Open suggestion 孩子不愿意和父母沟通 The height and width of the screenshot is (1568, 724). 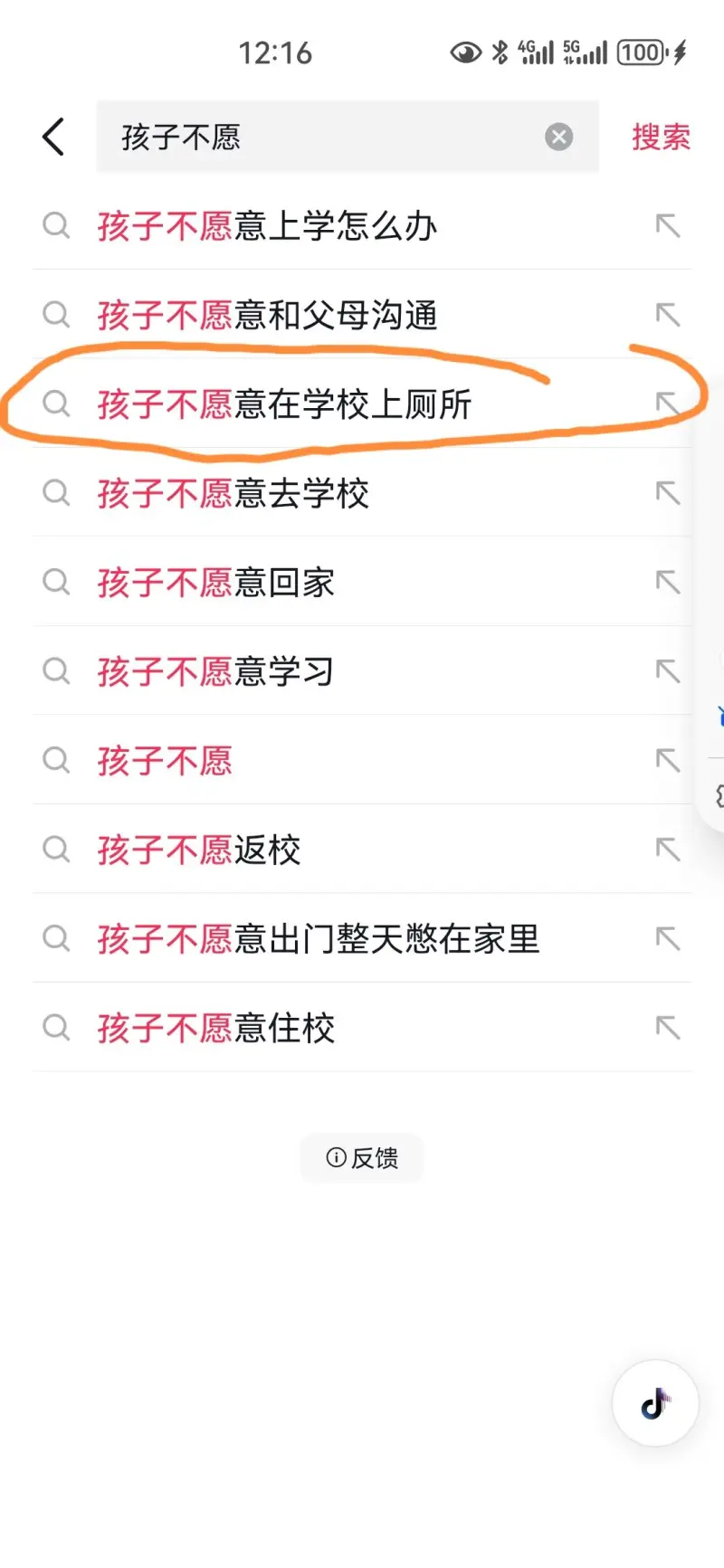[268, 315]
